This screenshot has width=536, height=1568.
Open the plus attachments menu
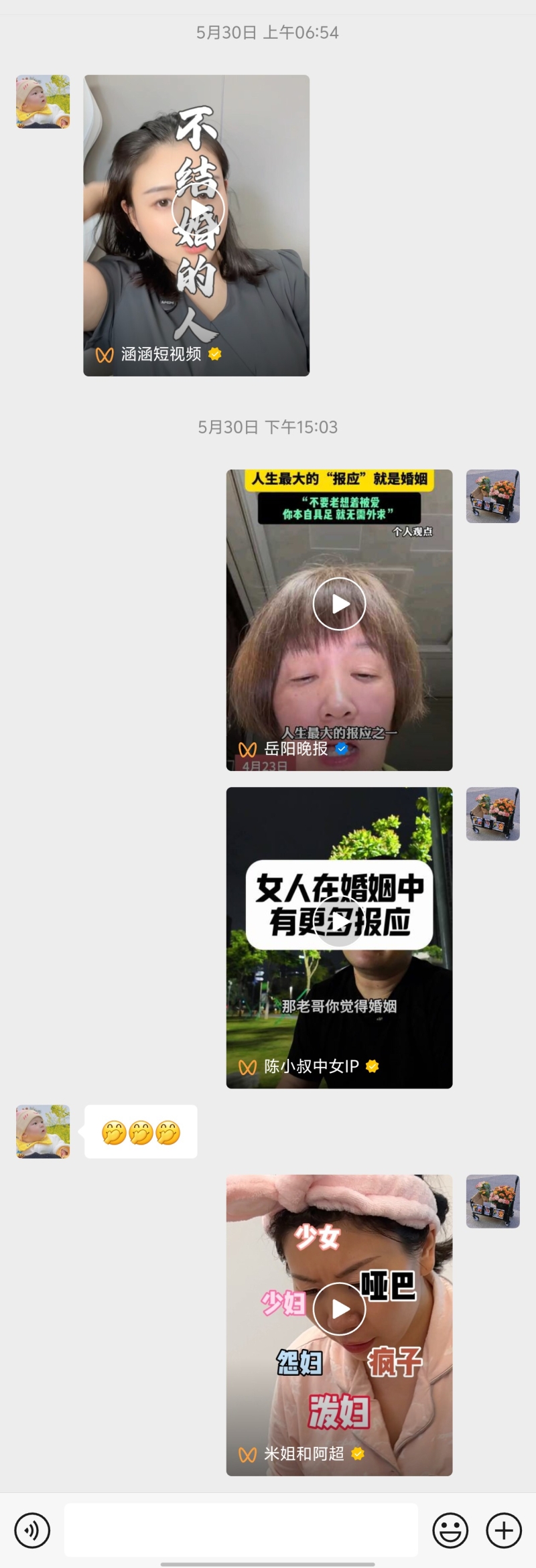pos(504,1530)
